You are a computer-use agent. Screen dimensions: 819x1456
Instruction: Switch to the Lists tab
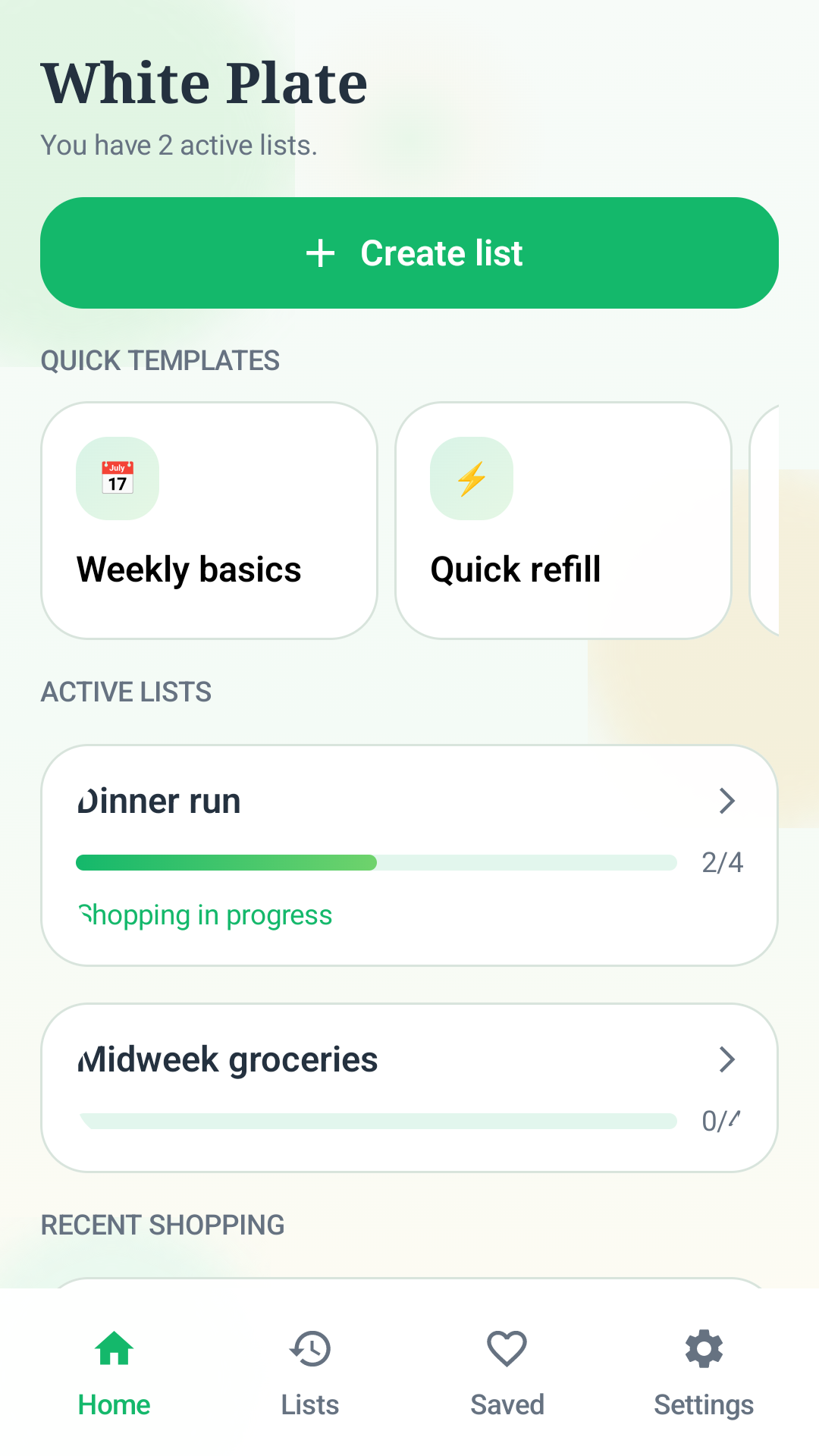click(310, 1373)
